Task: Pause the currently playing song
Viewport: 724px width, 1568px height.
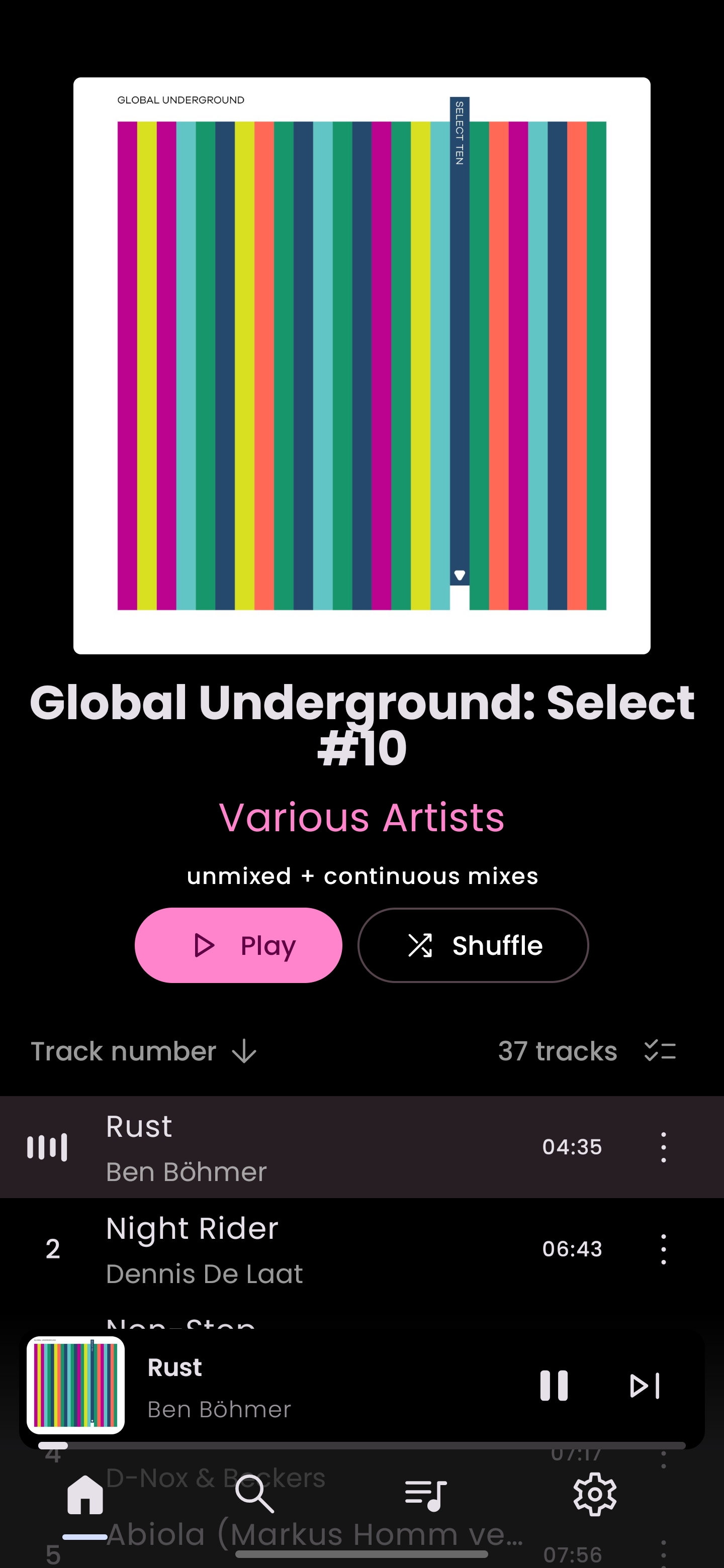Action: click(554, 1386)
